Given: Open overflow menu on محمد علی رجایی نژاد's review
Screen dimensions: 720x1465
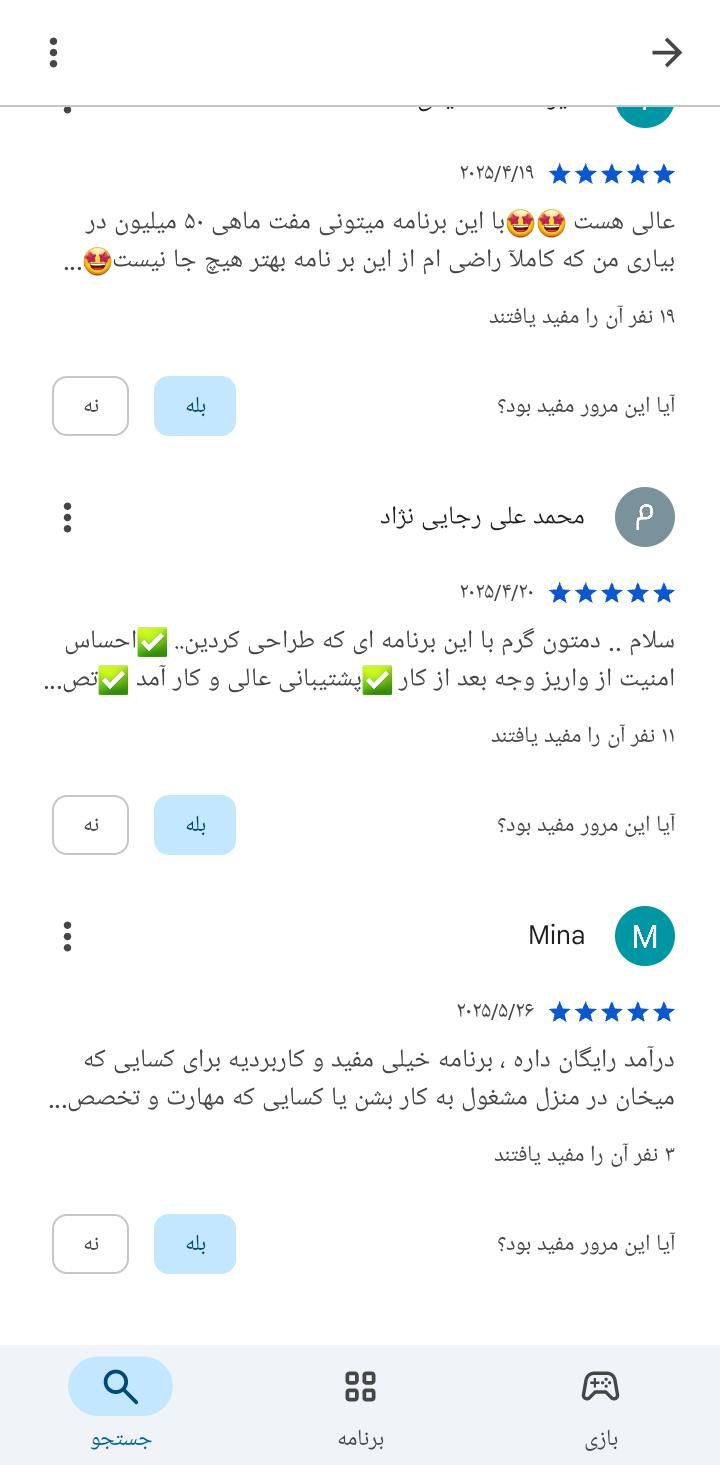Looking at the screenshot, I should point(67,517).
